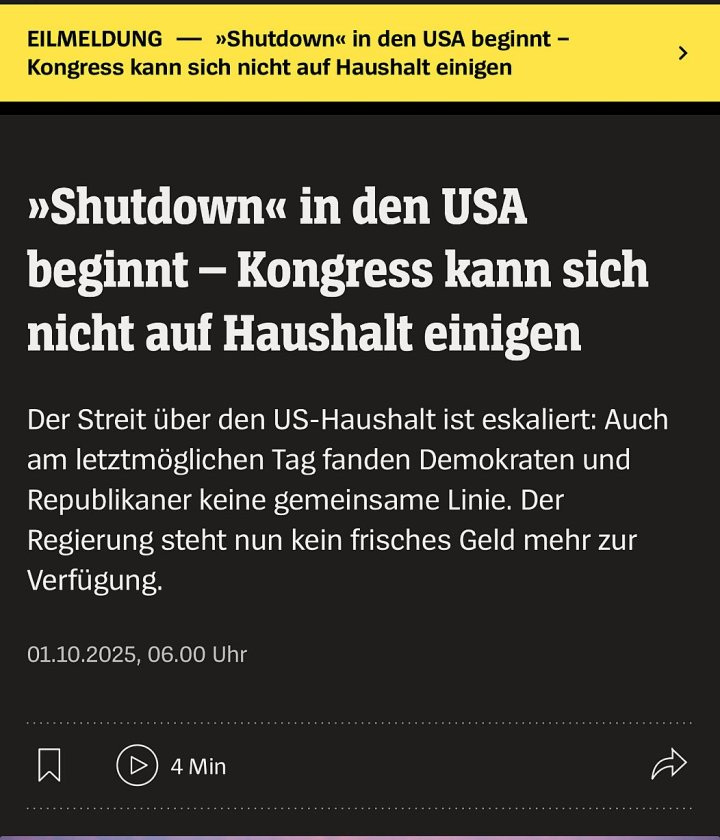Play the 4 Min audio version

[x=138, y=766]
